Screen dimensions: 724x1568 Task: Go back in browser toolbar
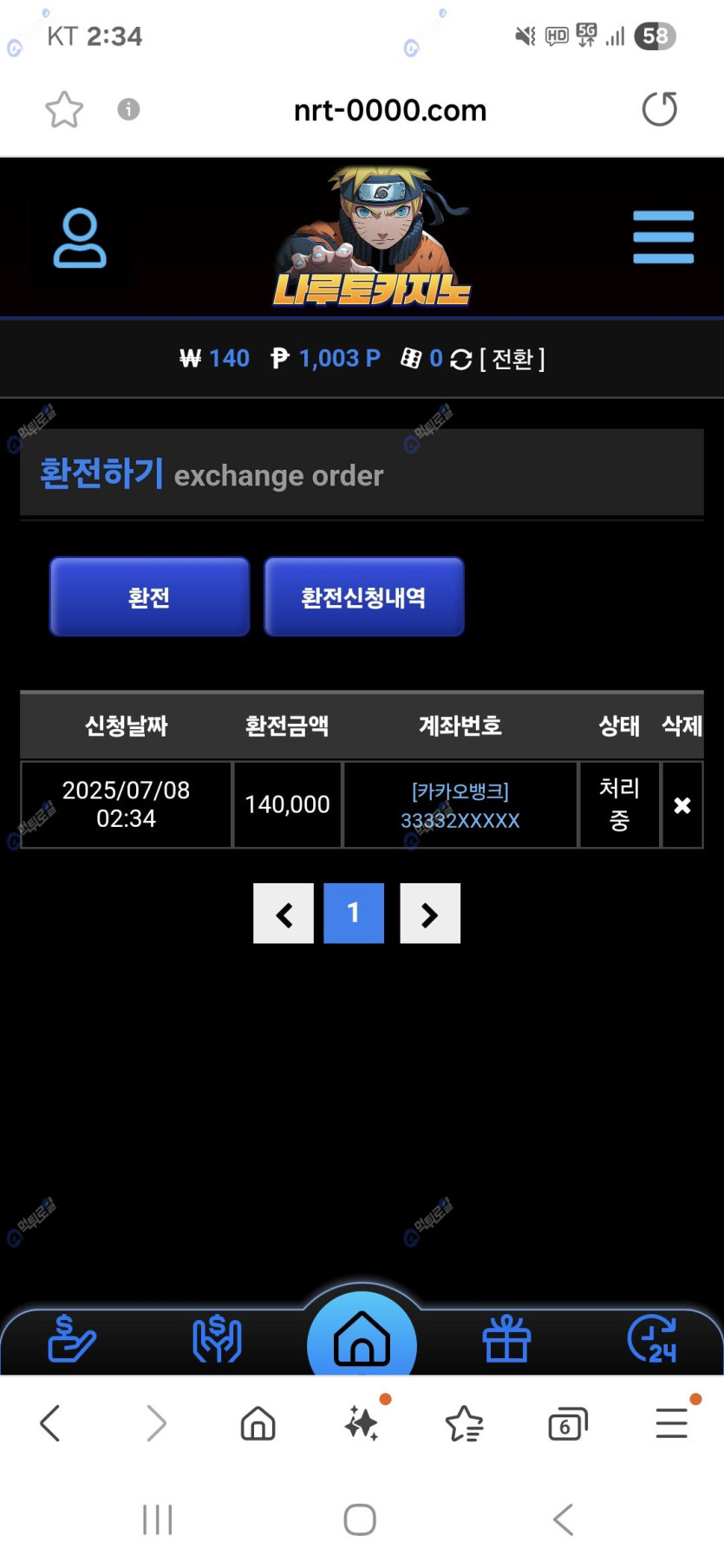[50, 1423]
